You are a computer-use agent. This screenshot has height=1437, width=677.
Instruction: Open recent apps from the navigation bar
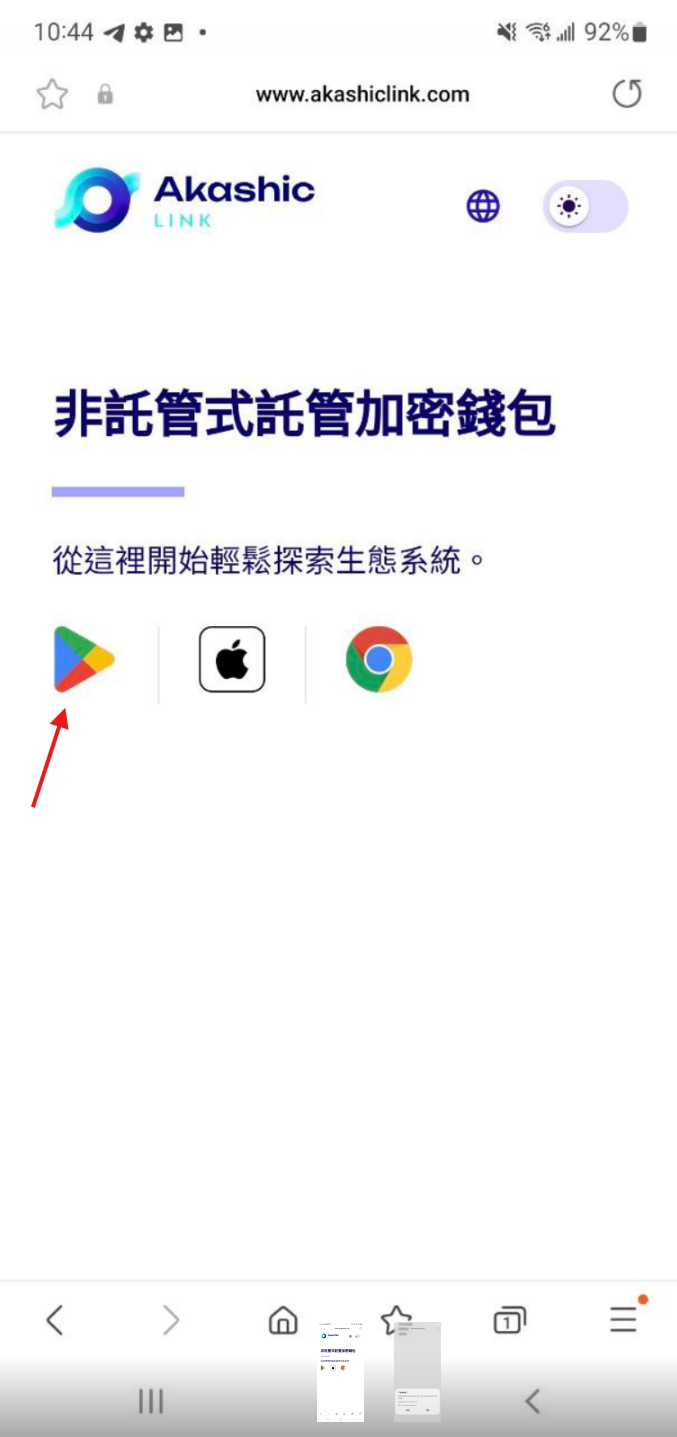click(151, 1402)
